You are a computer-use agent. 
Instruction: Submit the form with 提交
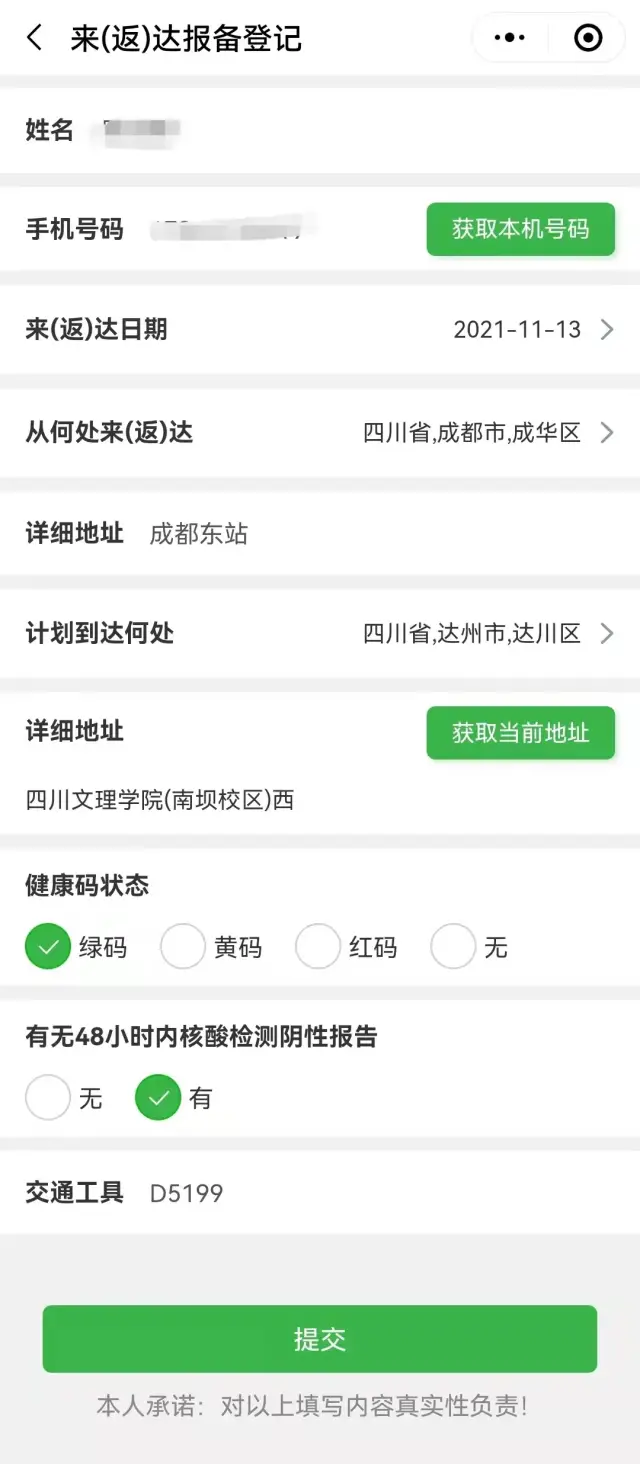[319, 1339]
